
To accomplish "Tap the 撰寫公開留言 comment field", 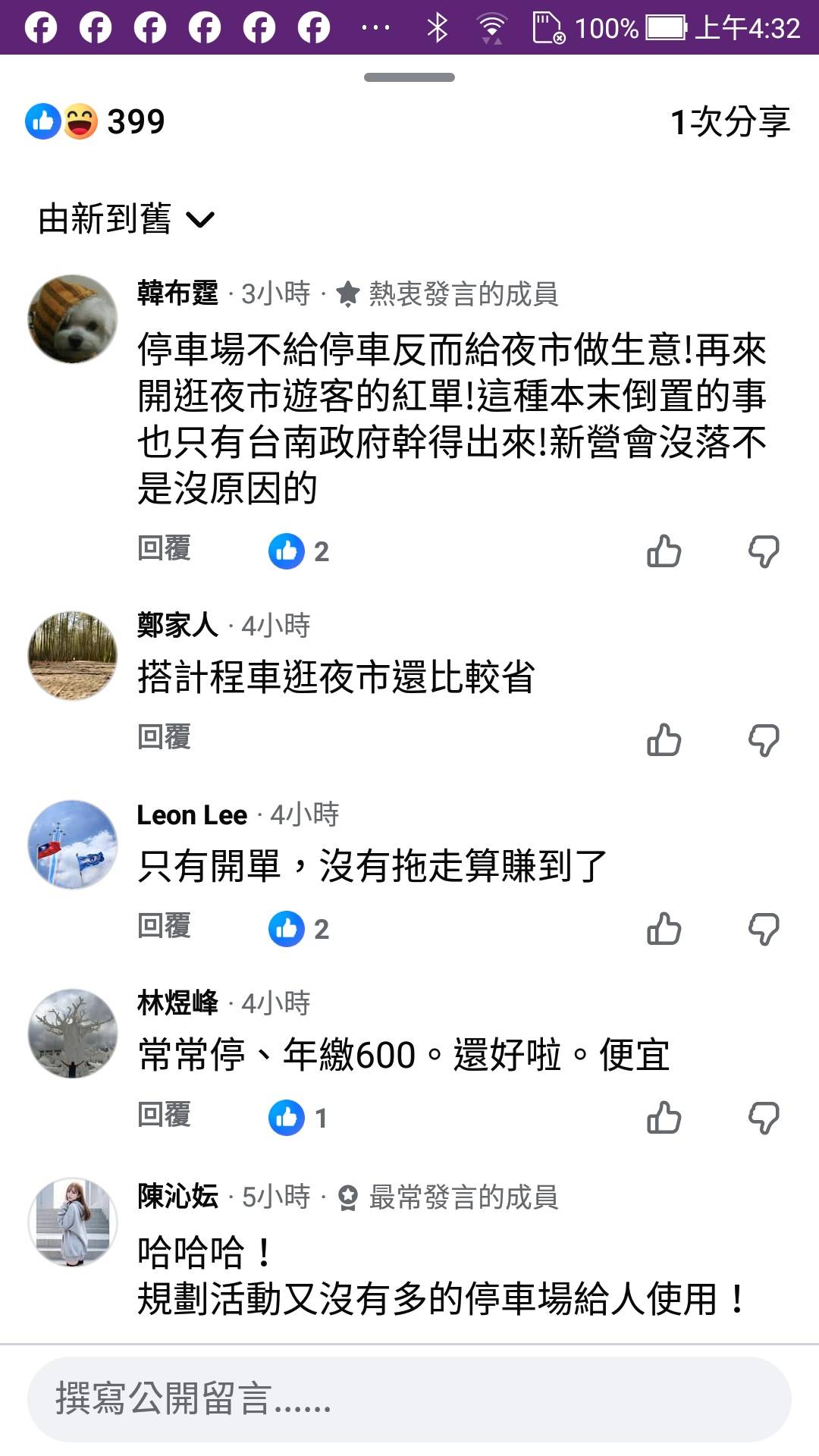I will (x=409, y=1399).
